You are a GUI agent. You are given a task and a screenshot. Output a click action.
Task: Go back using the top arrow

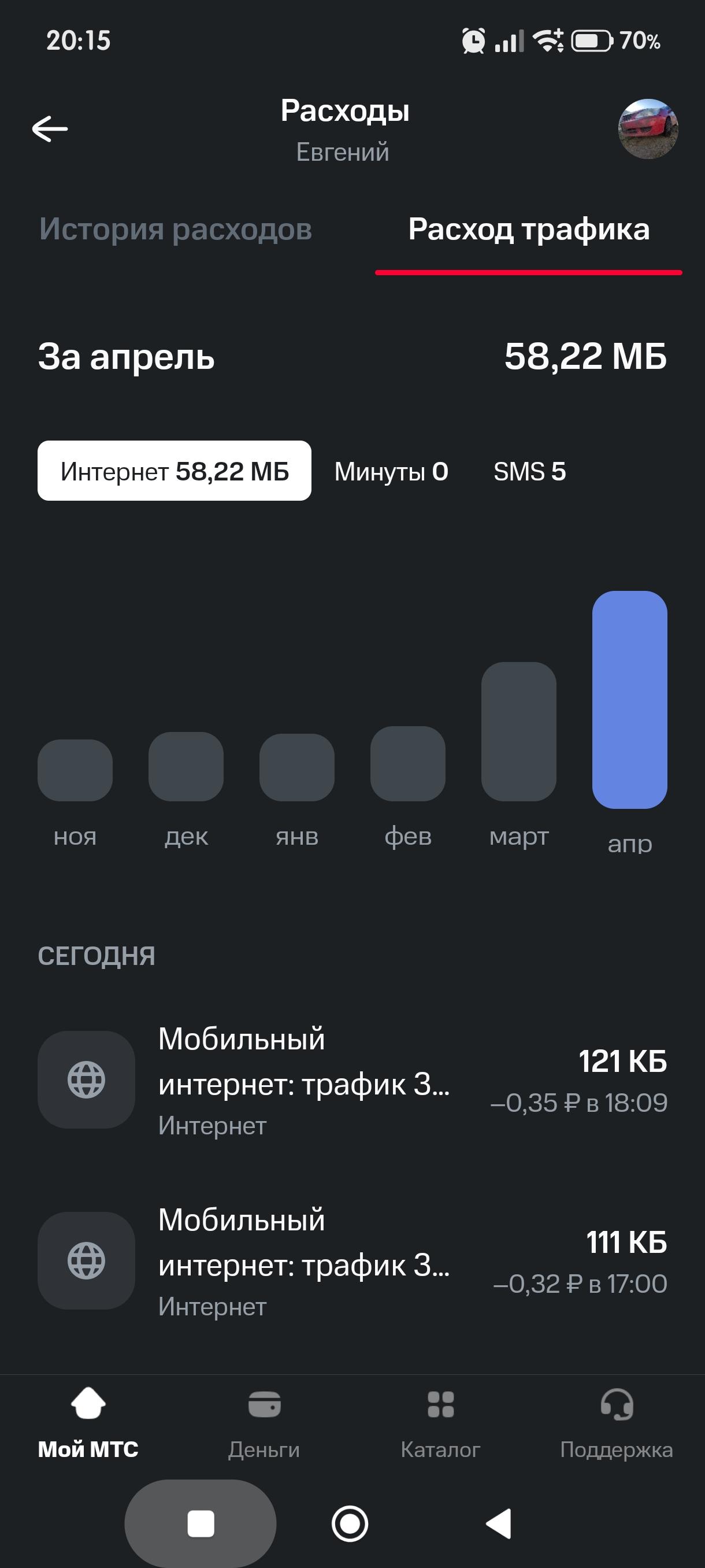point(50,129)
